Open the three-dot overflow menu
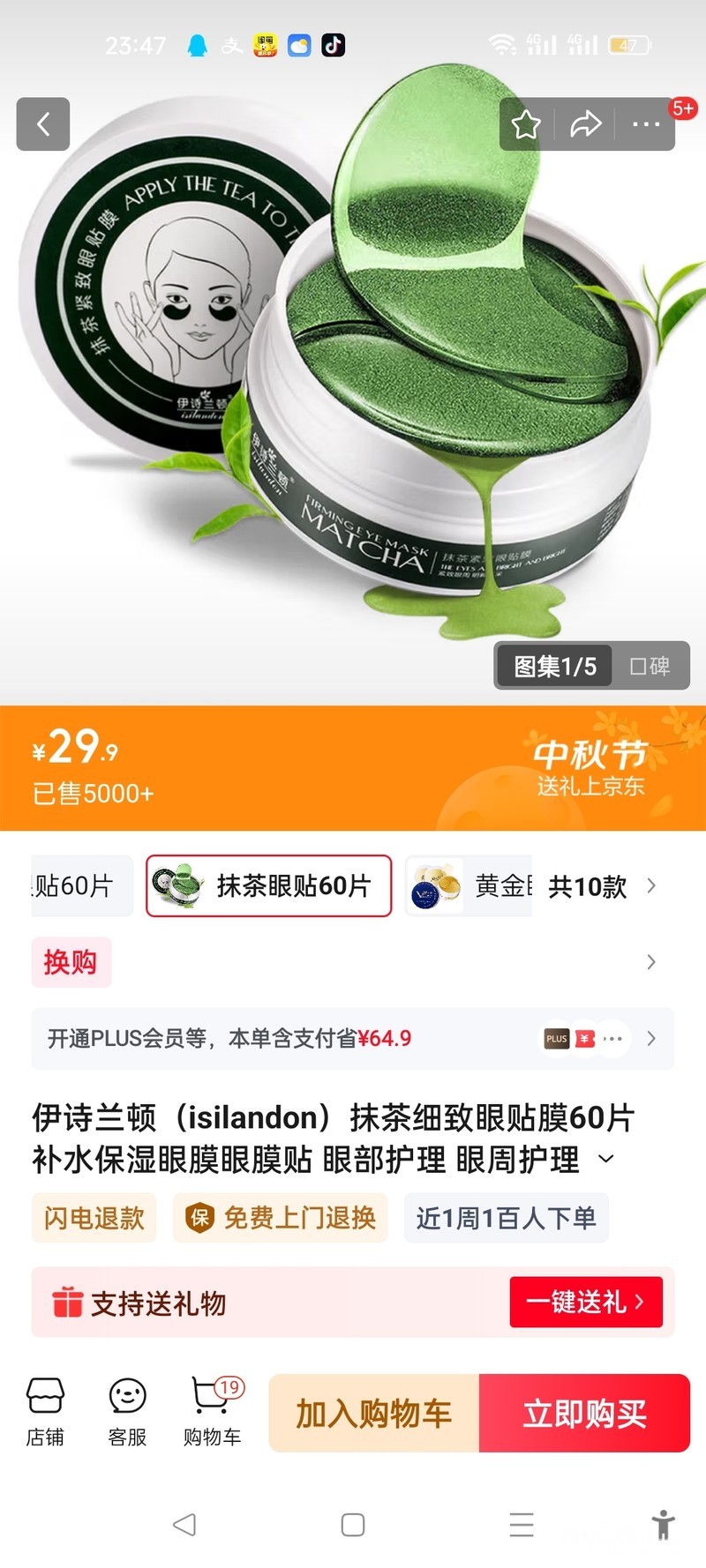 coord(646,124)
